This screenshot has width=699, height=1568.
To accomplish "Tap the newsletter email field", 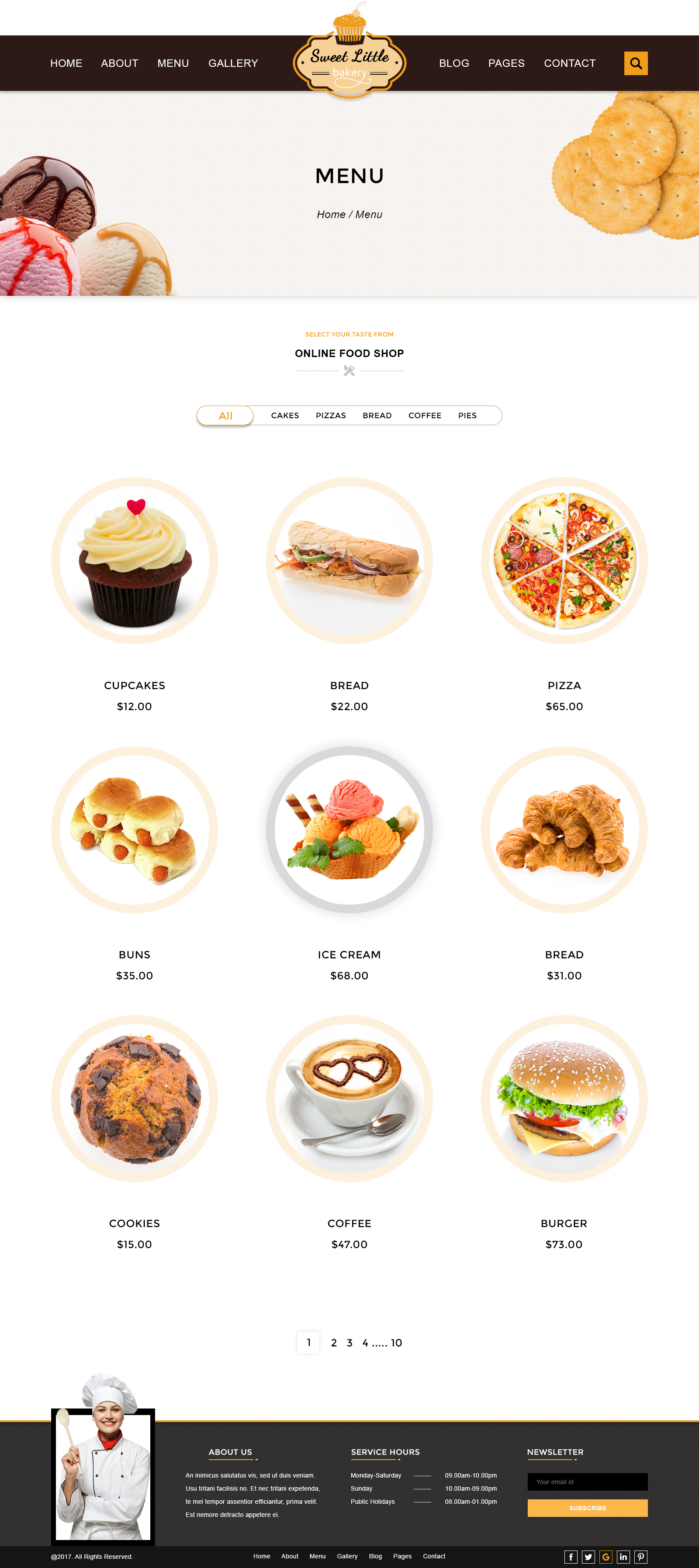I will click(x=587, y=1481).
